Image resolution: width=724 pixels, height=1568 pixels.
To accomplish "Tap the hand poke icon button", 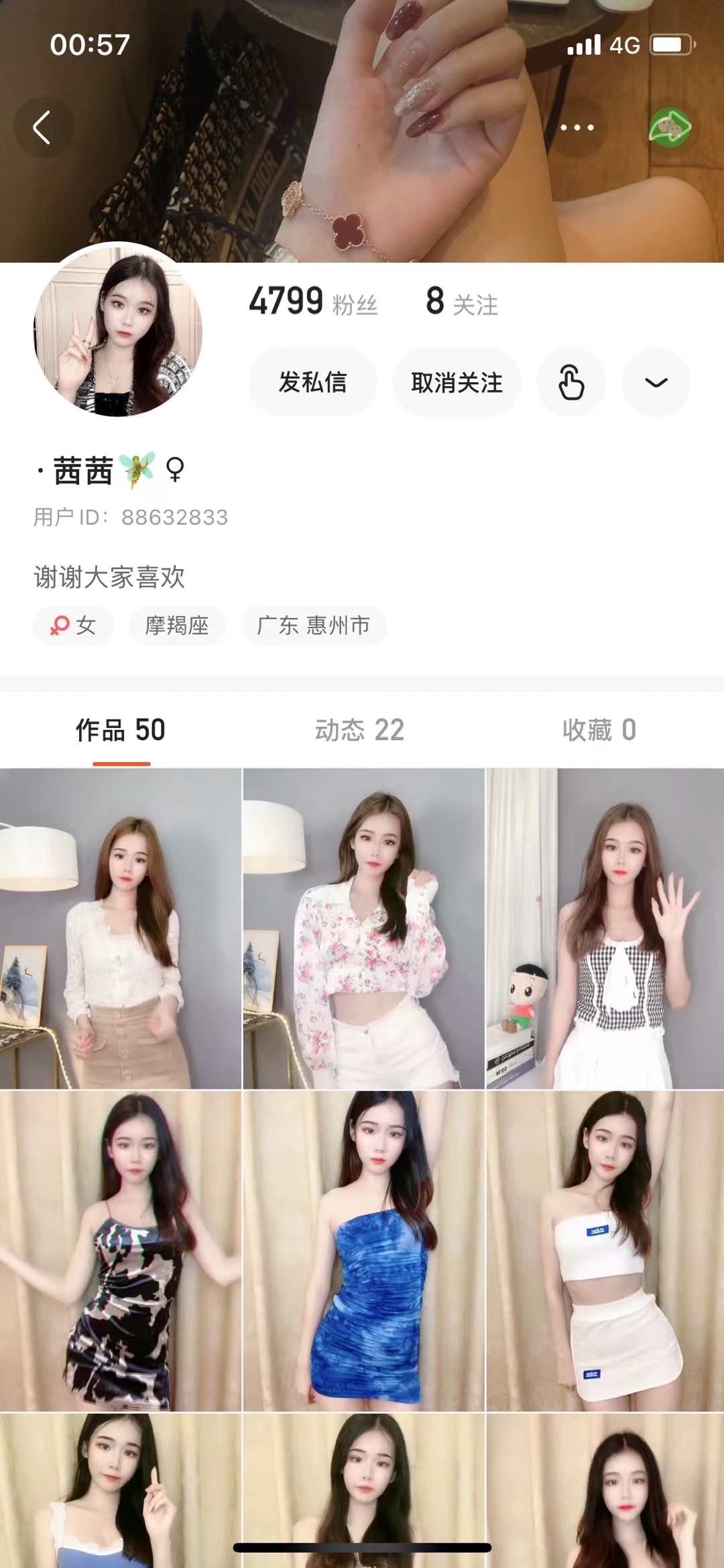I will point(571,382).
